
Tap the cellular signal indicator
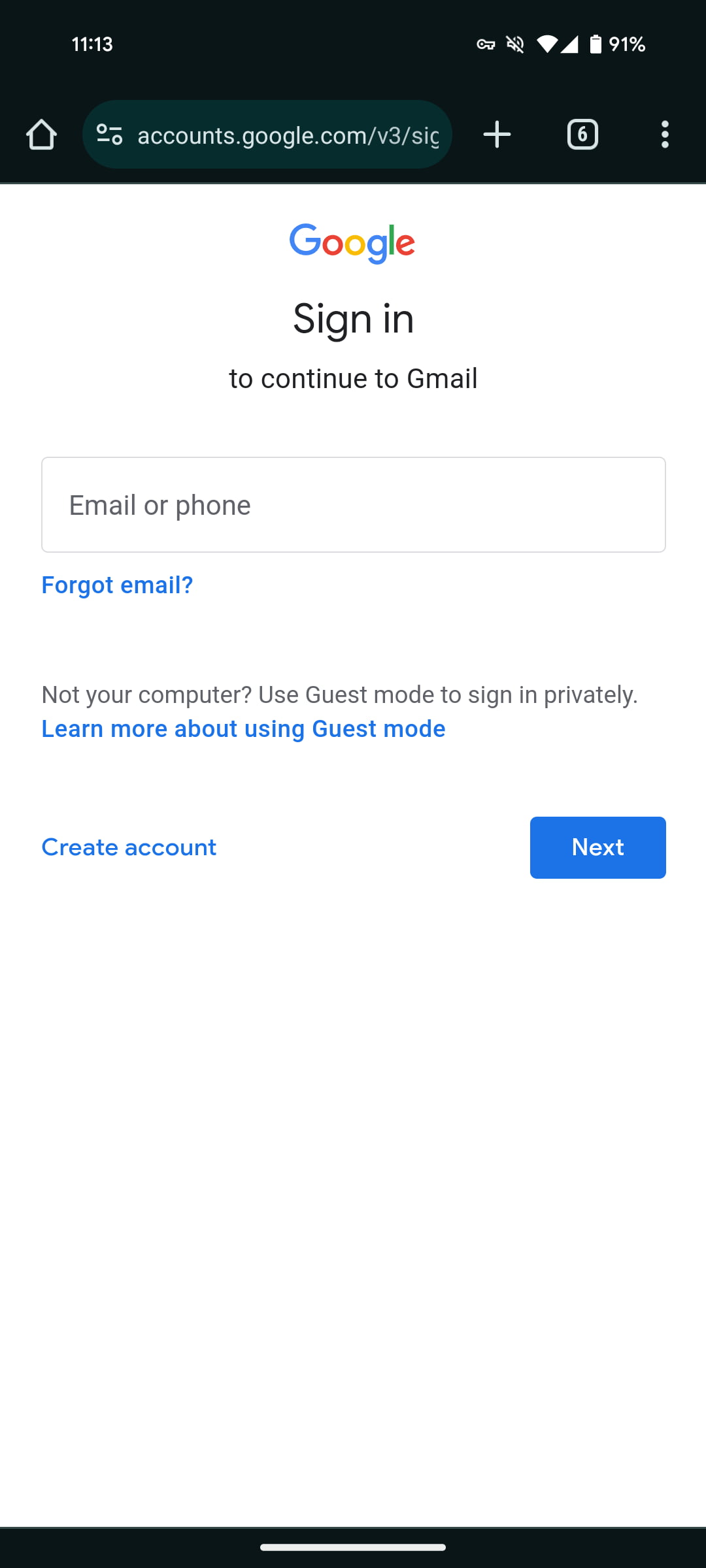click(568, 44)
